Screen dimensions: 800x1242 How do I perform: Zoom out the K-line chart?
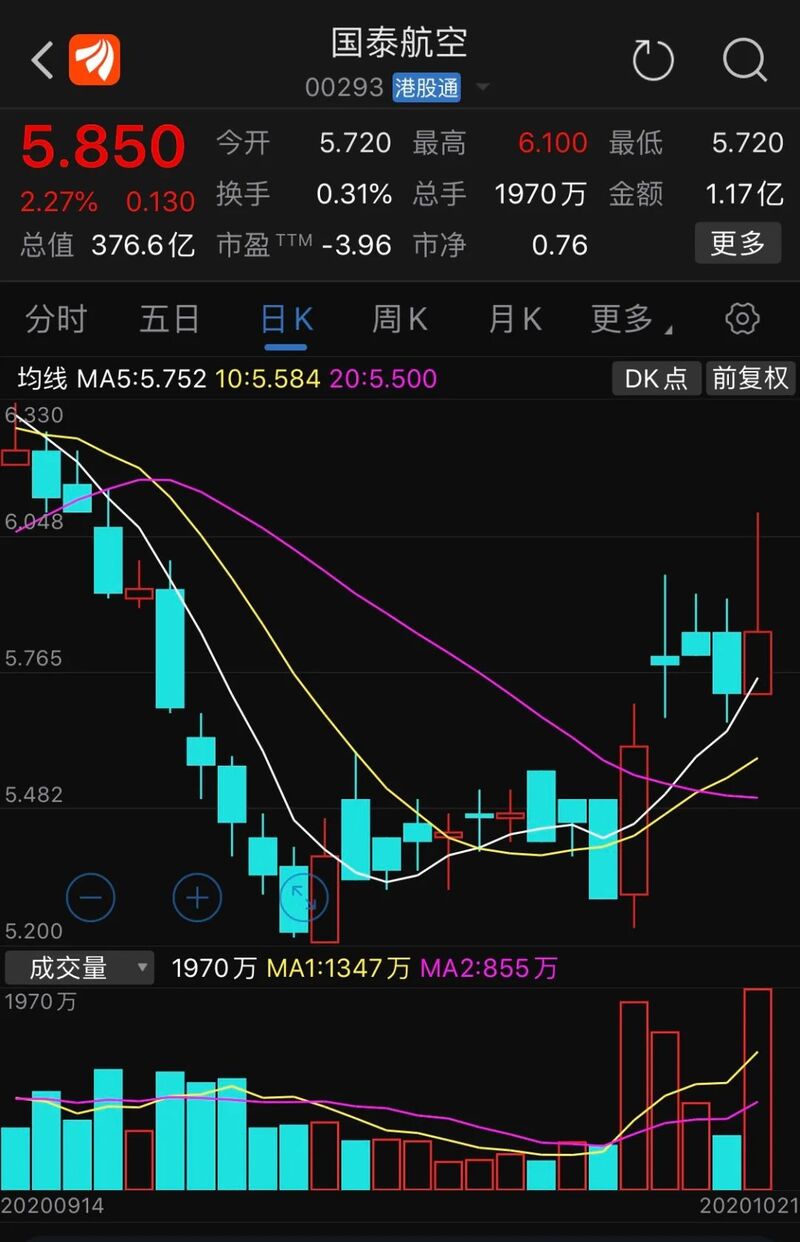tap(90, 897)
